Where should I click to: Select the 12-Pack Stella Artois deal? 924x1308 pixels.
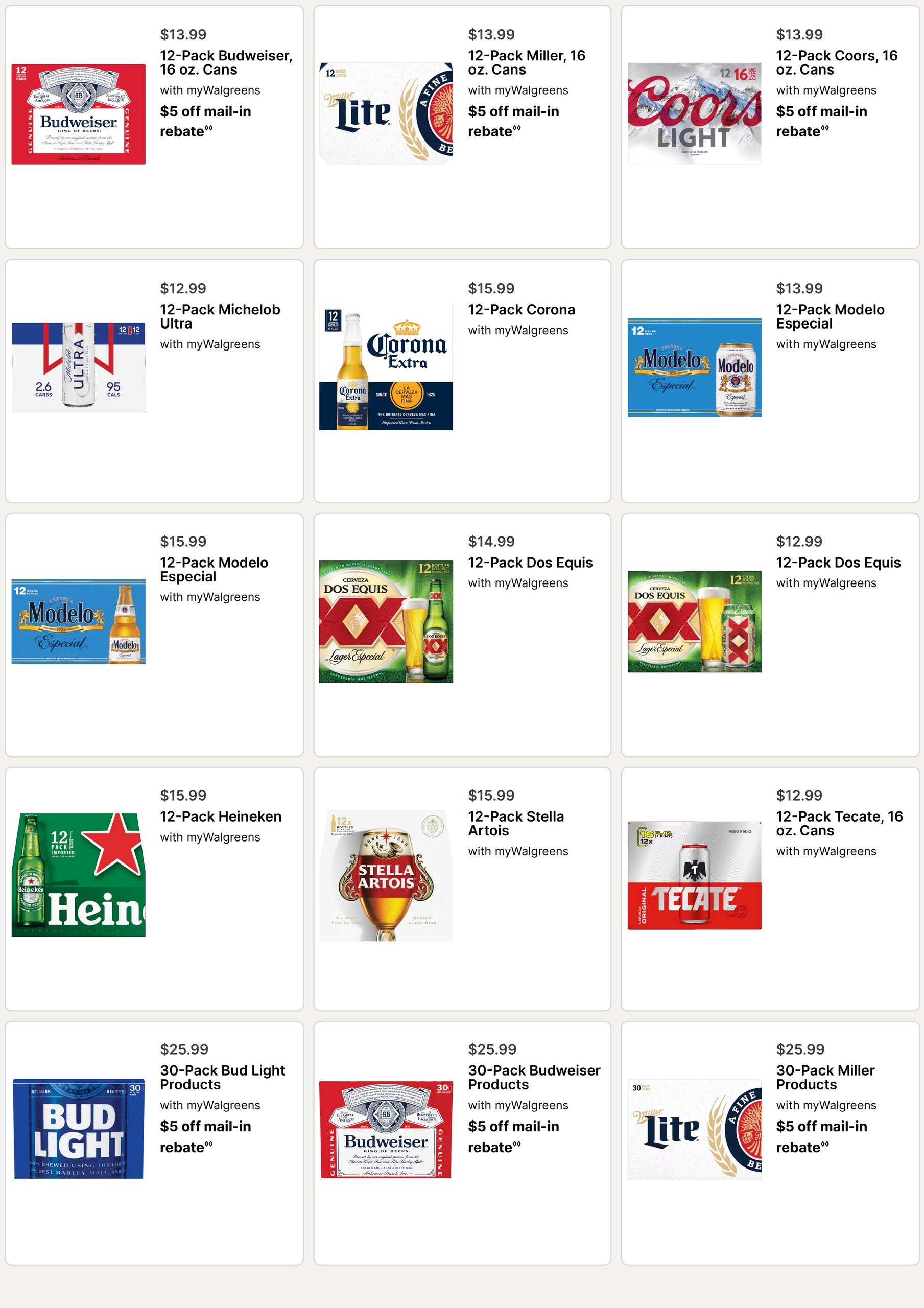(462, 889)
